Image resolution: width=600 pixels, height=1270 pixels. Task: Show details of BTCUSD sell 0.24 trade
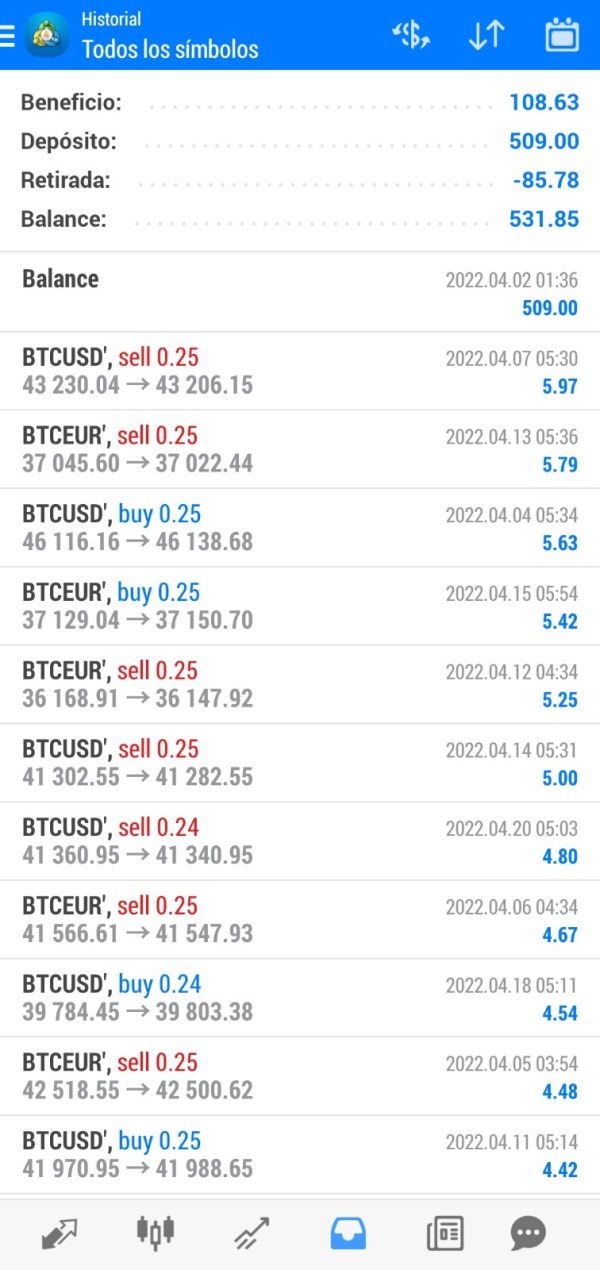tap(300, 841)
